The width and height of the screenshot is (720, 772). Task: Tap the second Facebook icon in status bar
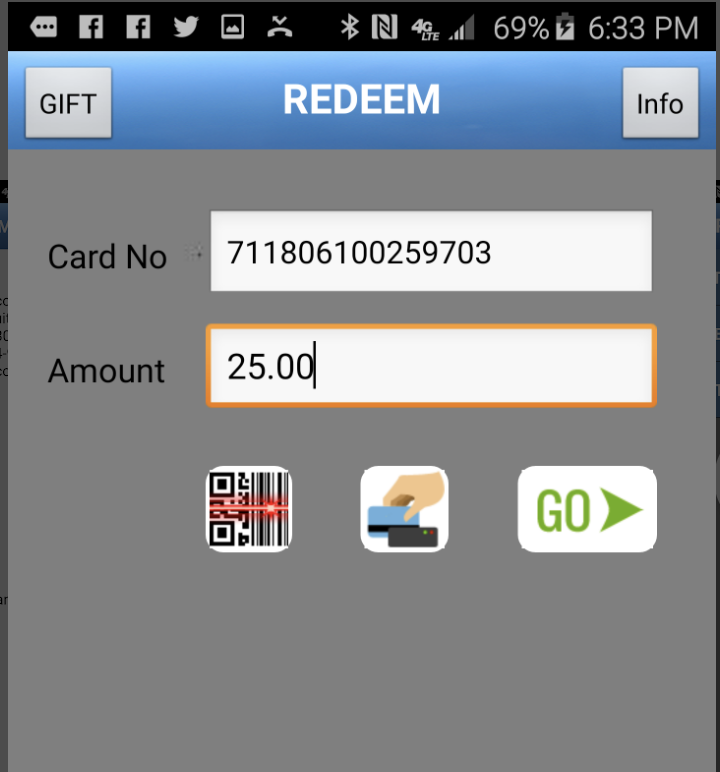pos(138,27)
